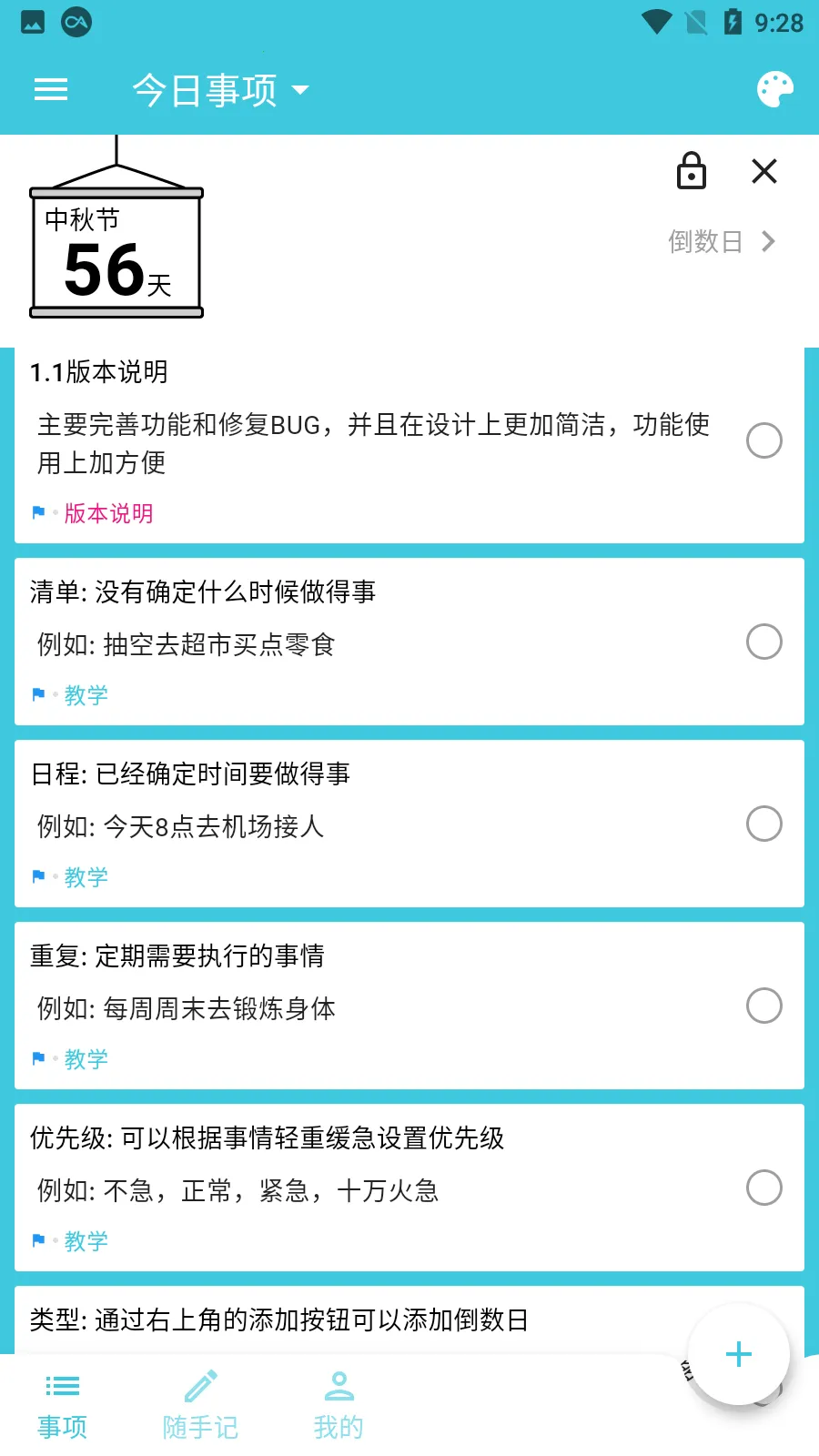The height and width of the screenshot is (1456, 819).
Task: Click the 版本说明 tag link
Action: pos(107,512)
